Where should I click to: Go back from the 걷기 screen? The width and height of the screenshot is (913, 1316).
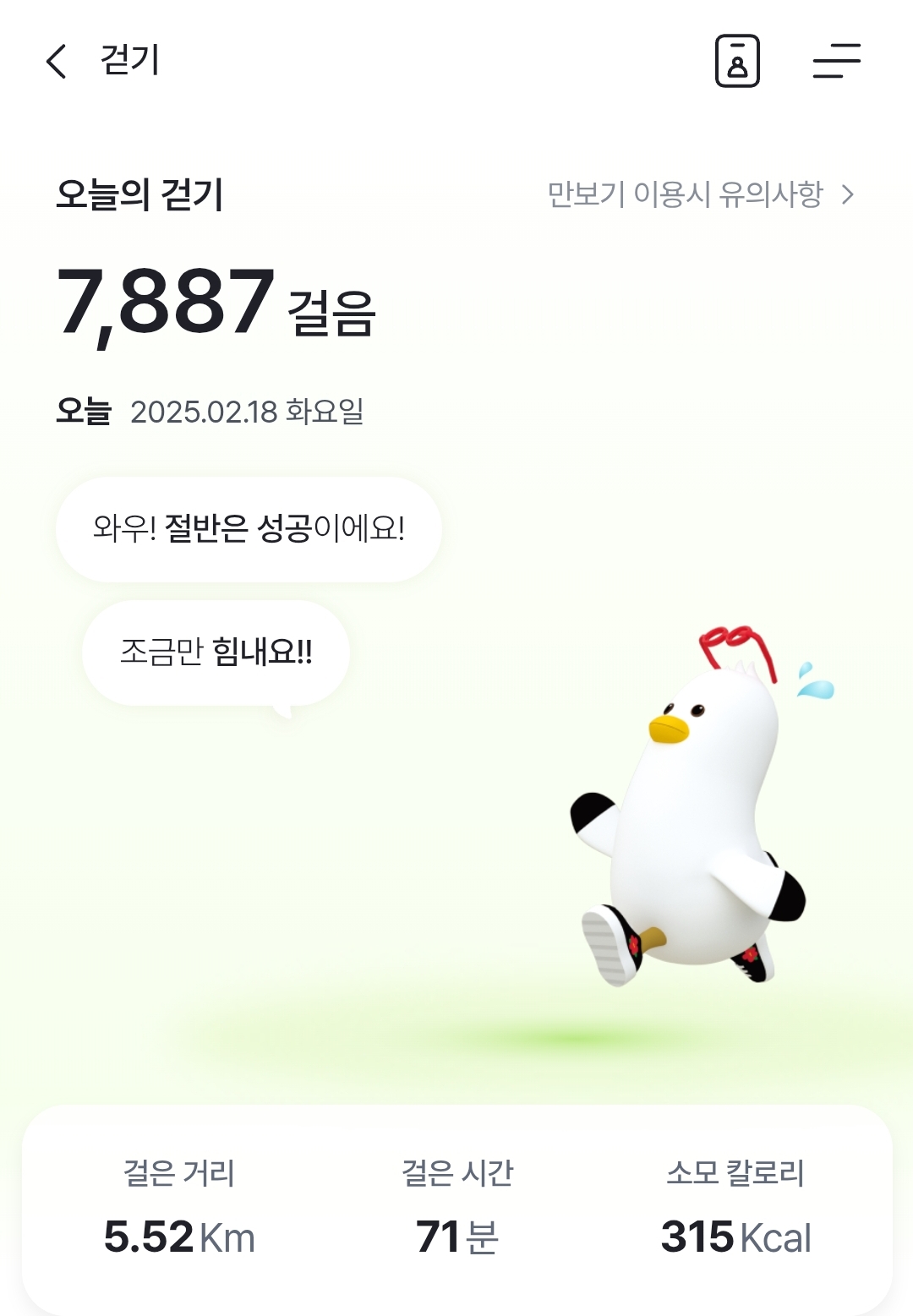point(56,62)
